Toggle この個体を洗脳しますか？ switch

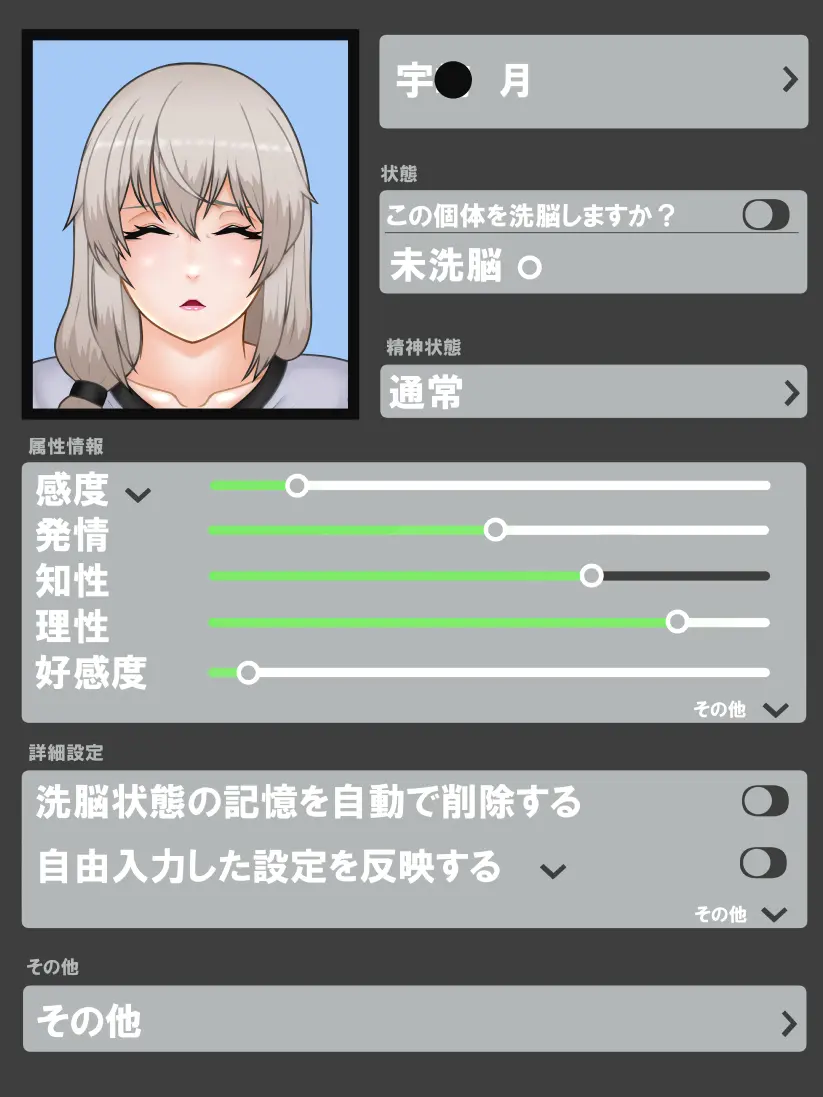(765, 215)
